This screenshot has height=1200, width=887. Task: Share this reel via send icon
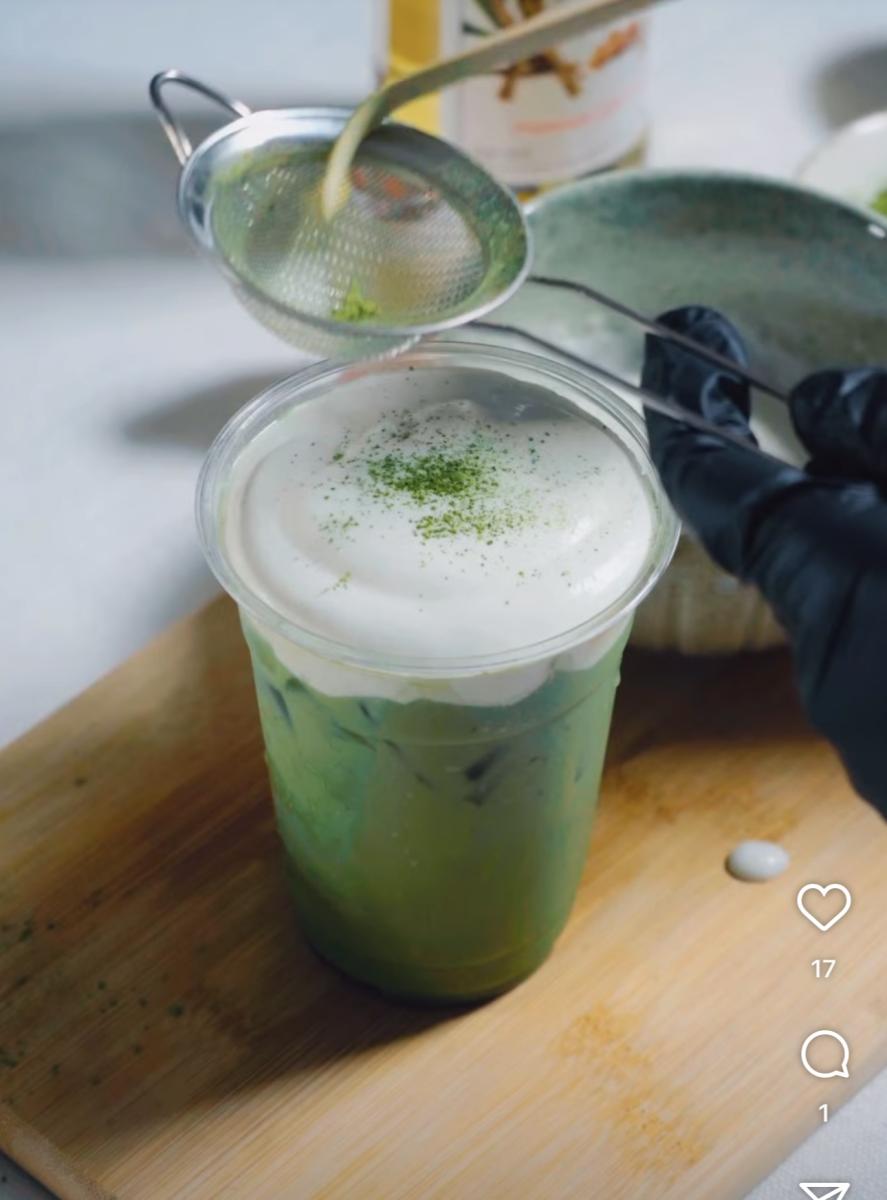[824, 1190]
